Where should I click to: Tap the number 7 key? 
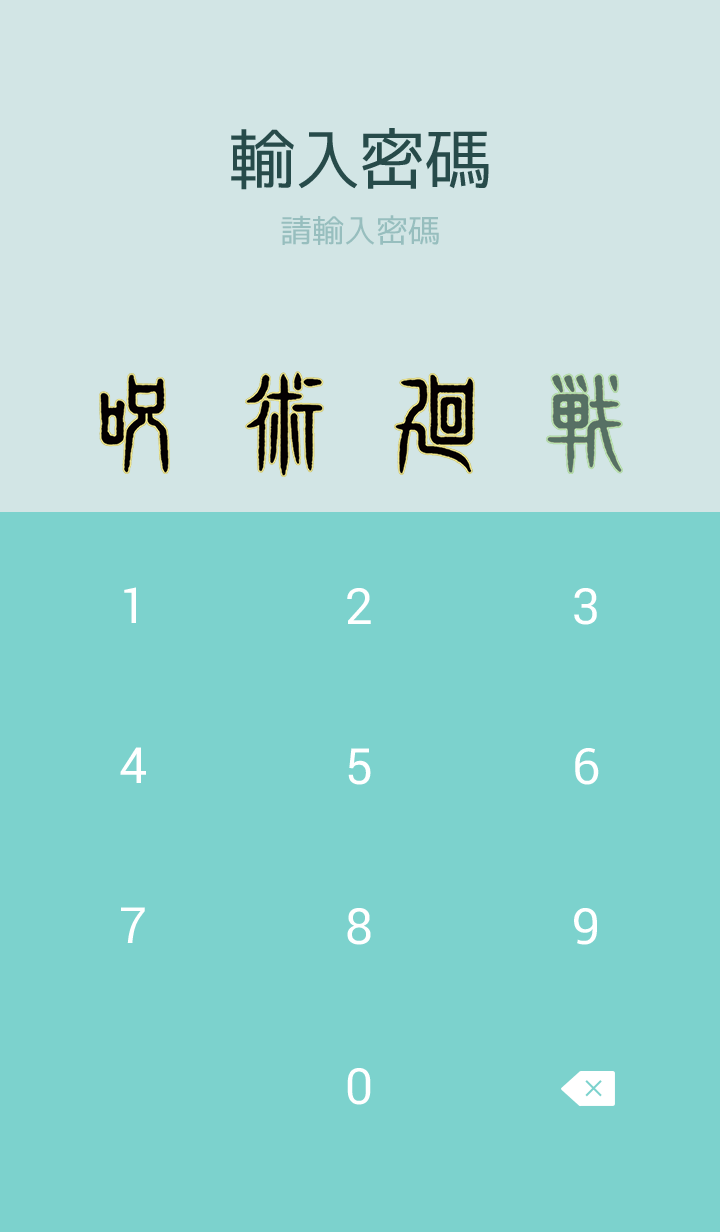point(132,927)
